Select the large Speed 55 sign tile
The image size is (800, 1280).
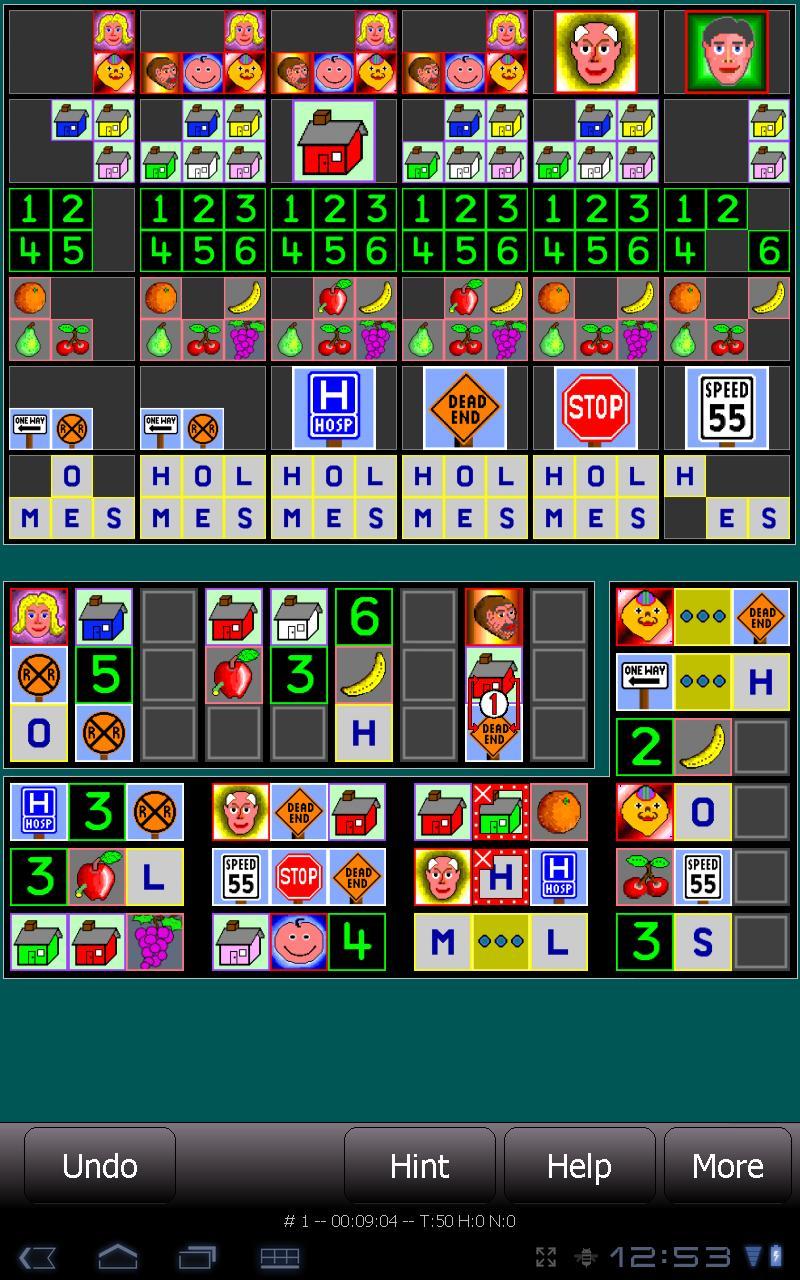[x=727, y=408]
